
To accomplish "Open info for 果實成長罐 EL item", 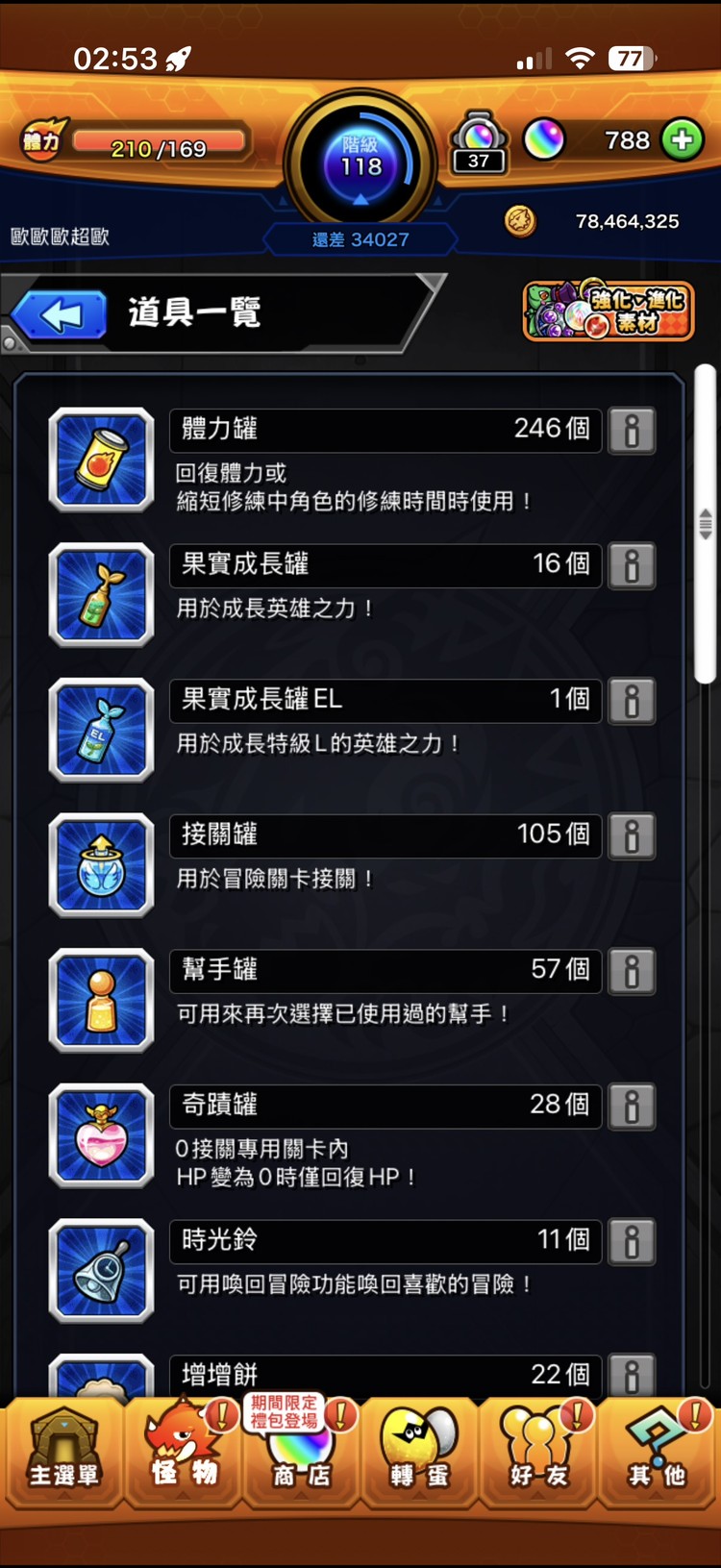I will [x=633, y=701].
